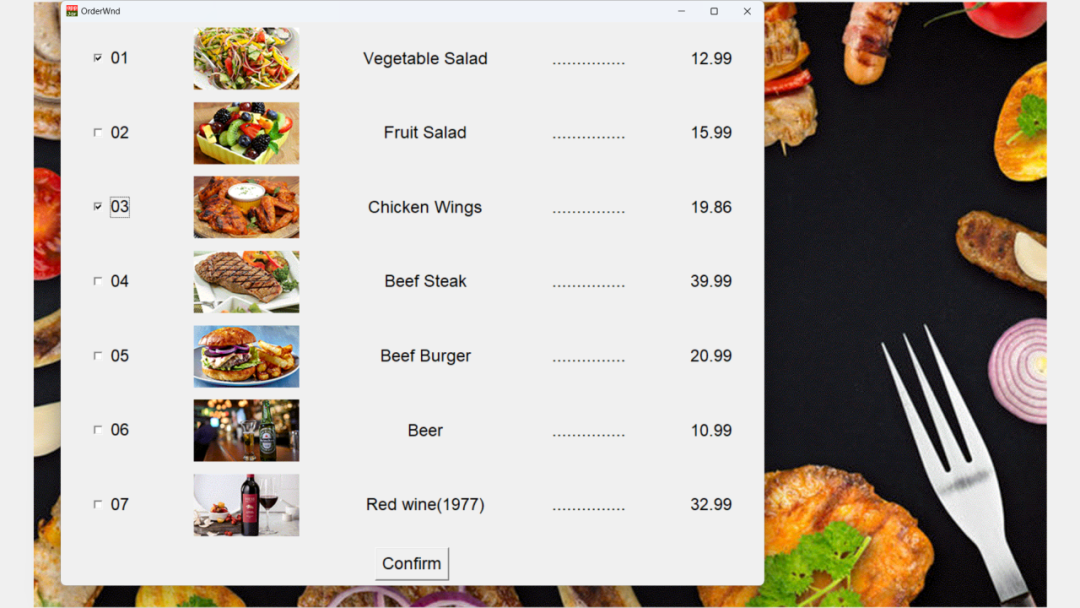Select the 07 Red wine checkbox

click(x=98, y=504)
